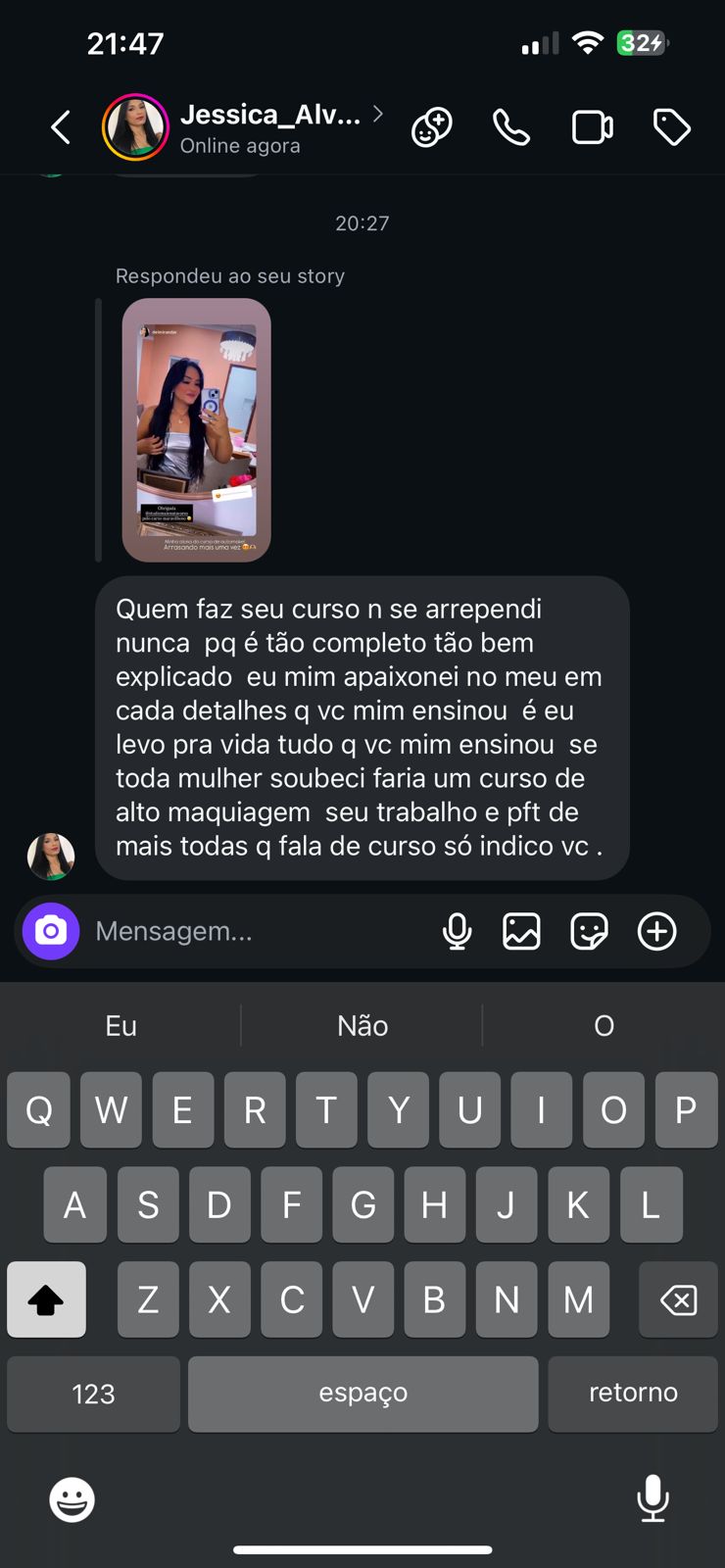Image resolution: width=725 pixels, height=1568 pixels.
Task: Tap Jessica's avatar beside the message
Action: [x=51, y=857]
